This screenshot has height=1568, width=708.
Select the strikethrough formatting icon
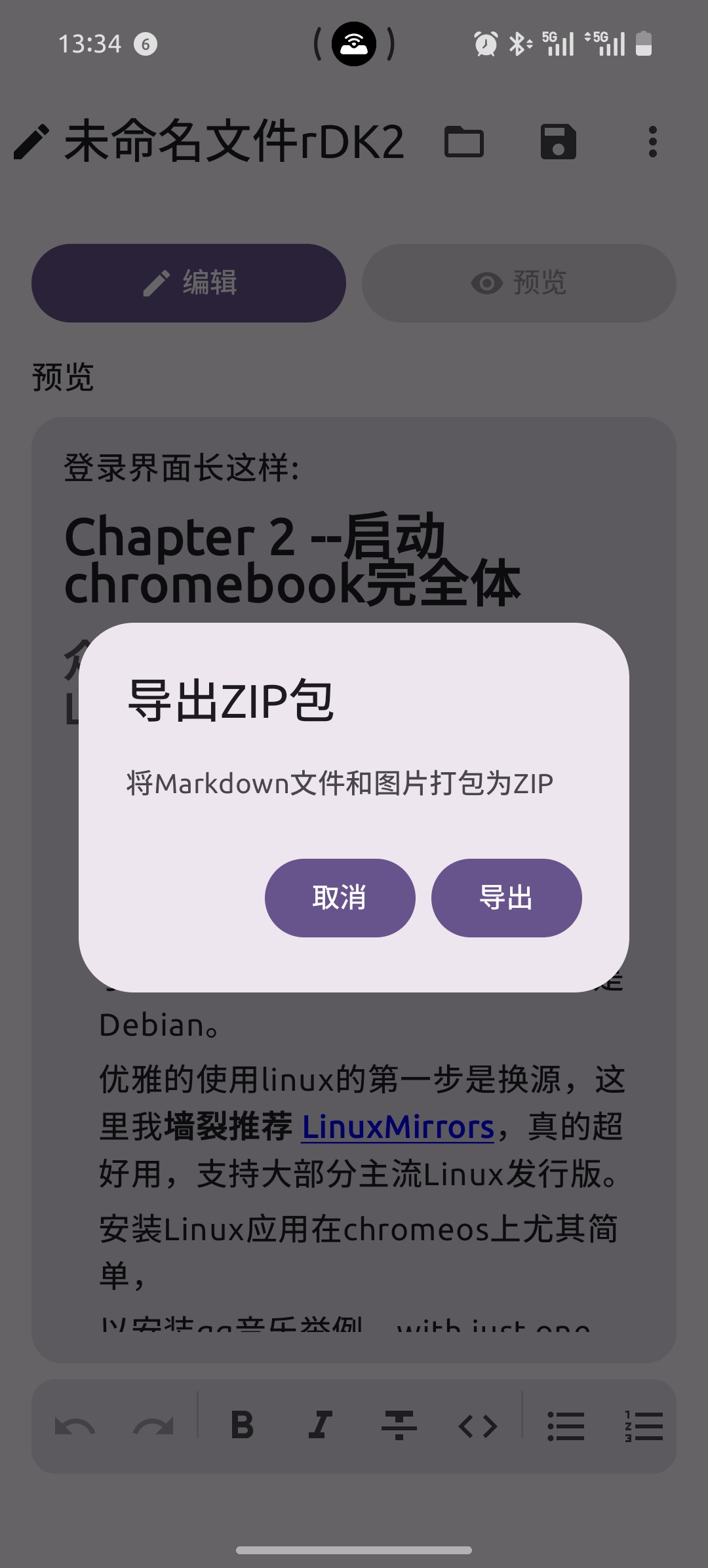400,1424
